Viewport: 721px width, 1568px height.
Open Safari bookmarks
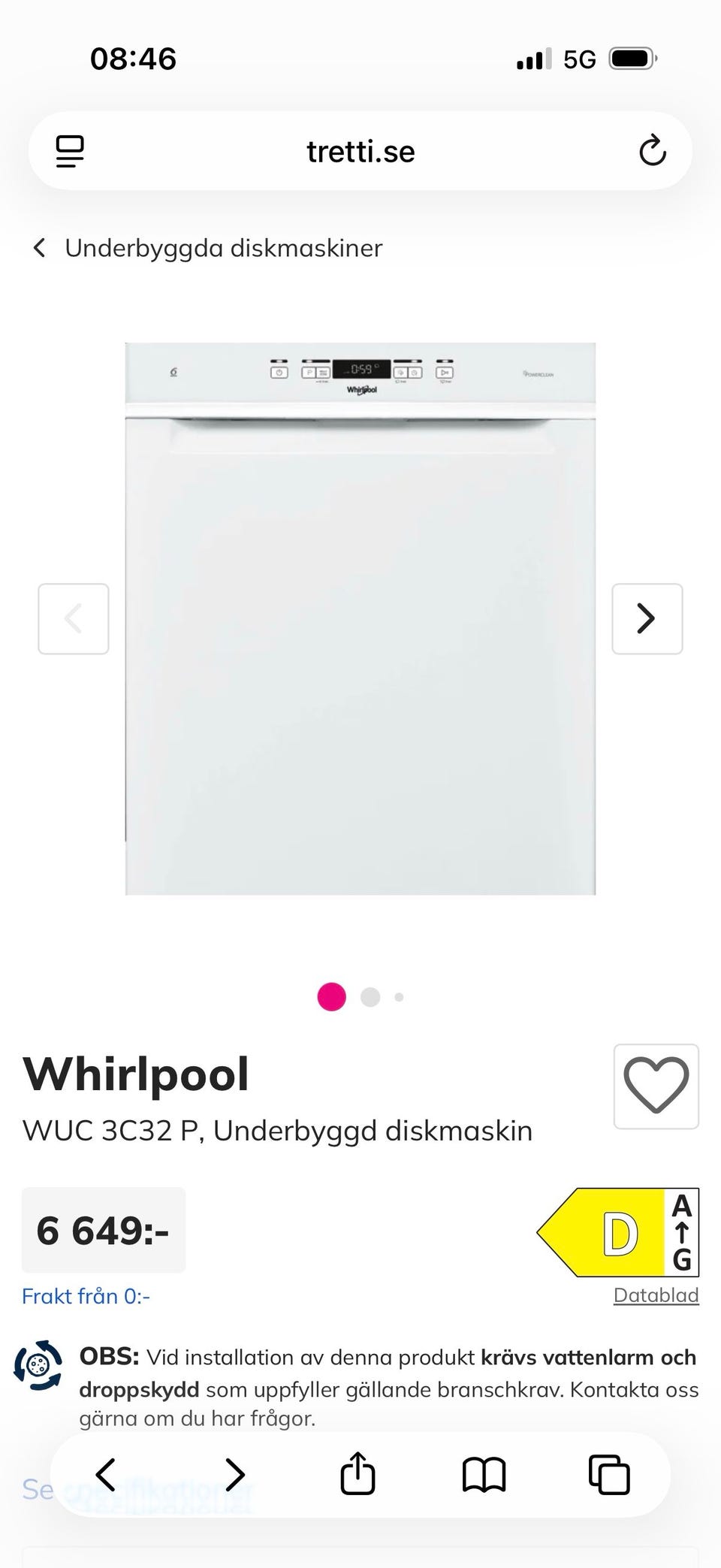point(484,1474)
